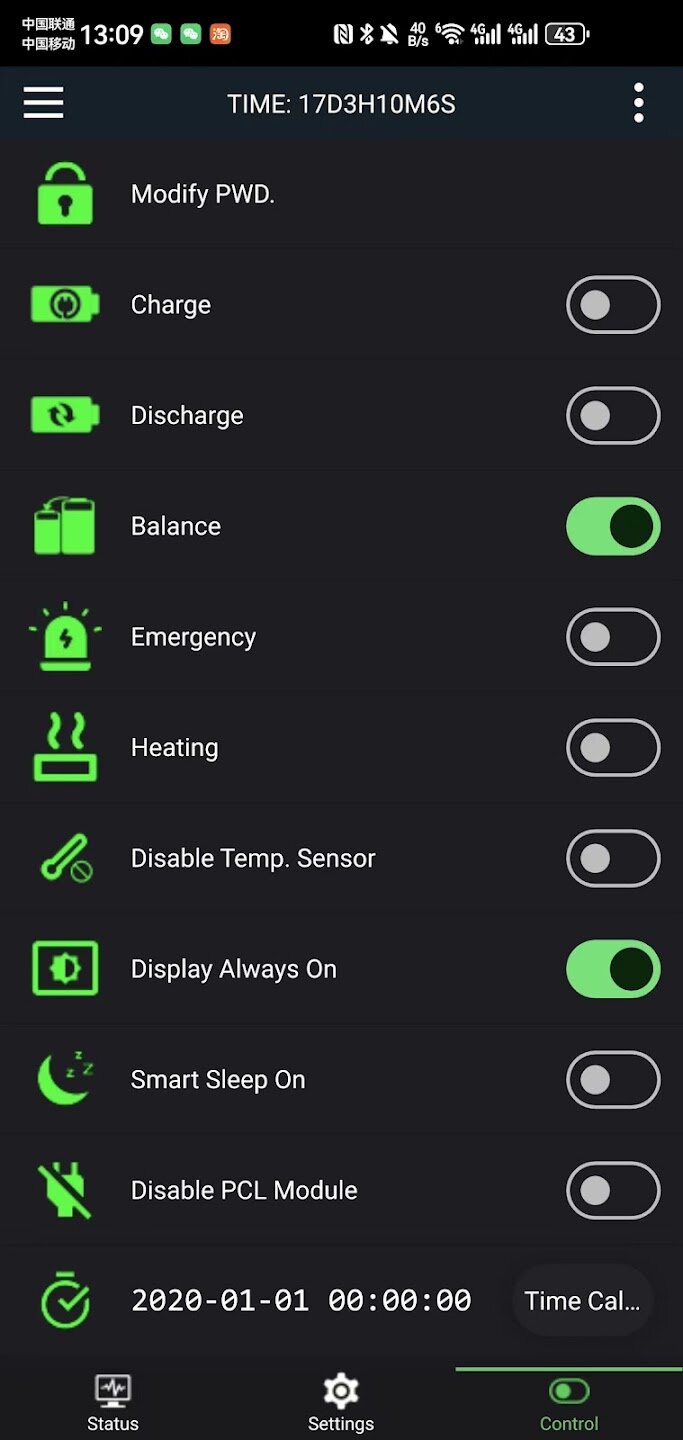Disable the Balance switch

click(x=613, y=526)
